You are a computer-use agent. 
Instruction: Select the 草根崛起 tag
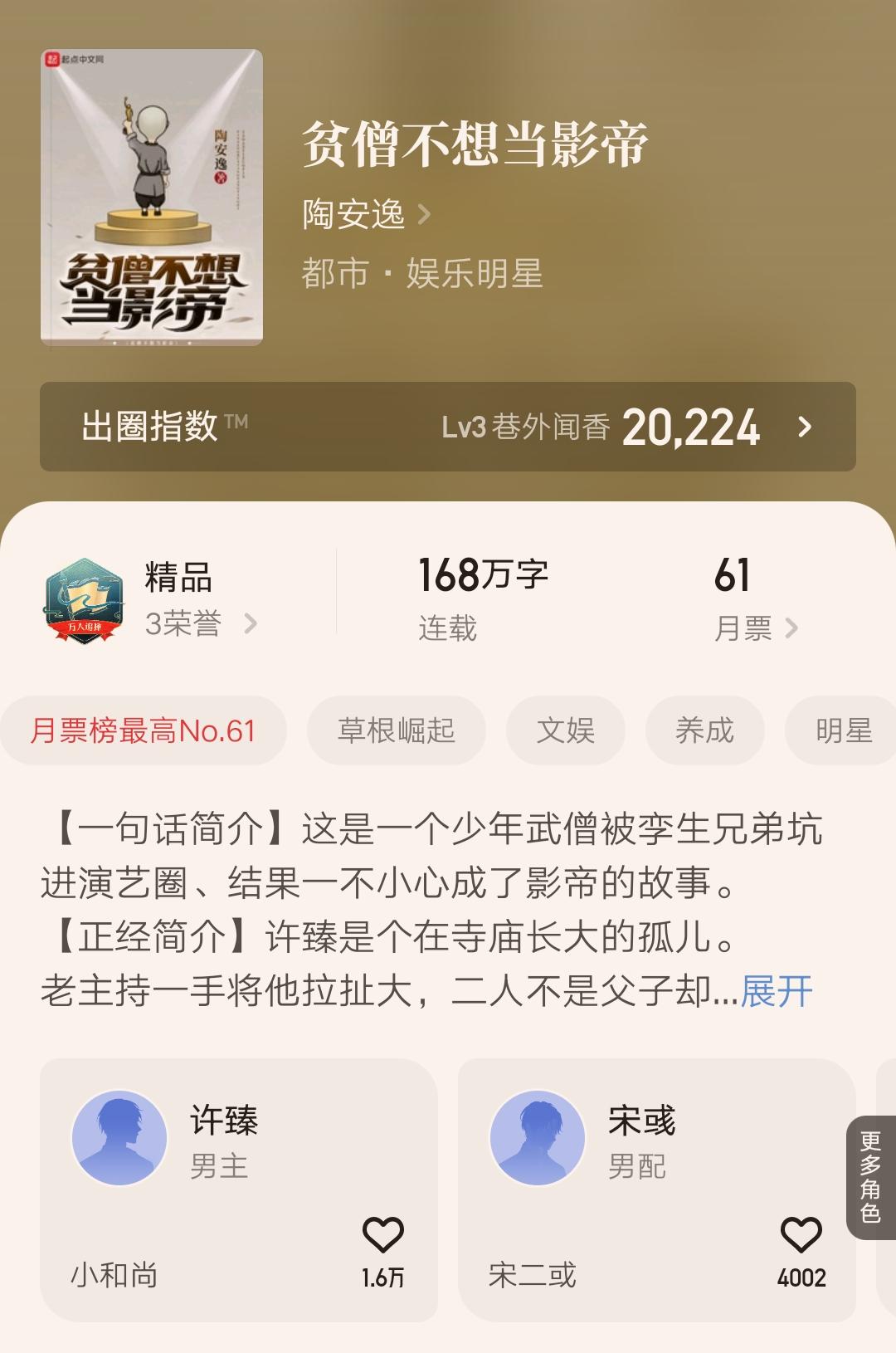pyautogui.click(x=396, y=730)
